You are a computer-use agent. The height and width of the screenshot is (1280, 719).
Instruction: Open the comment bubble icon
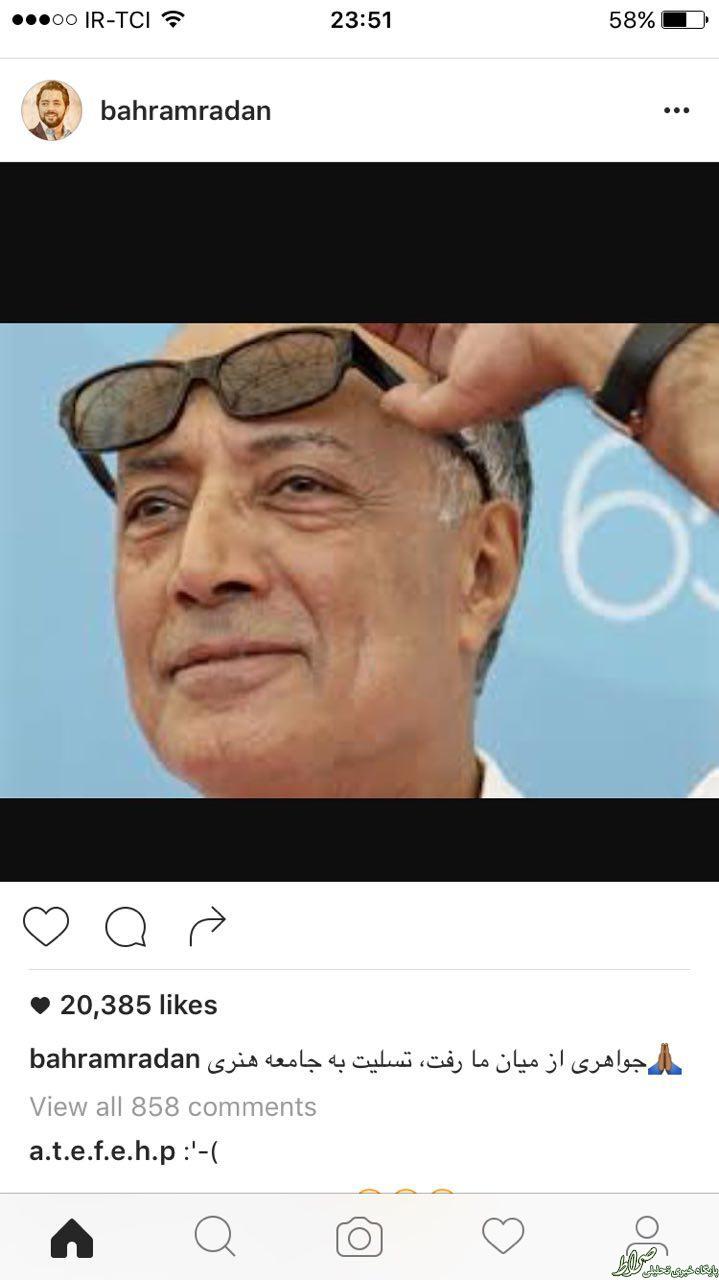point(126,927)
